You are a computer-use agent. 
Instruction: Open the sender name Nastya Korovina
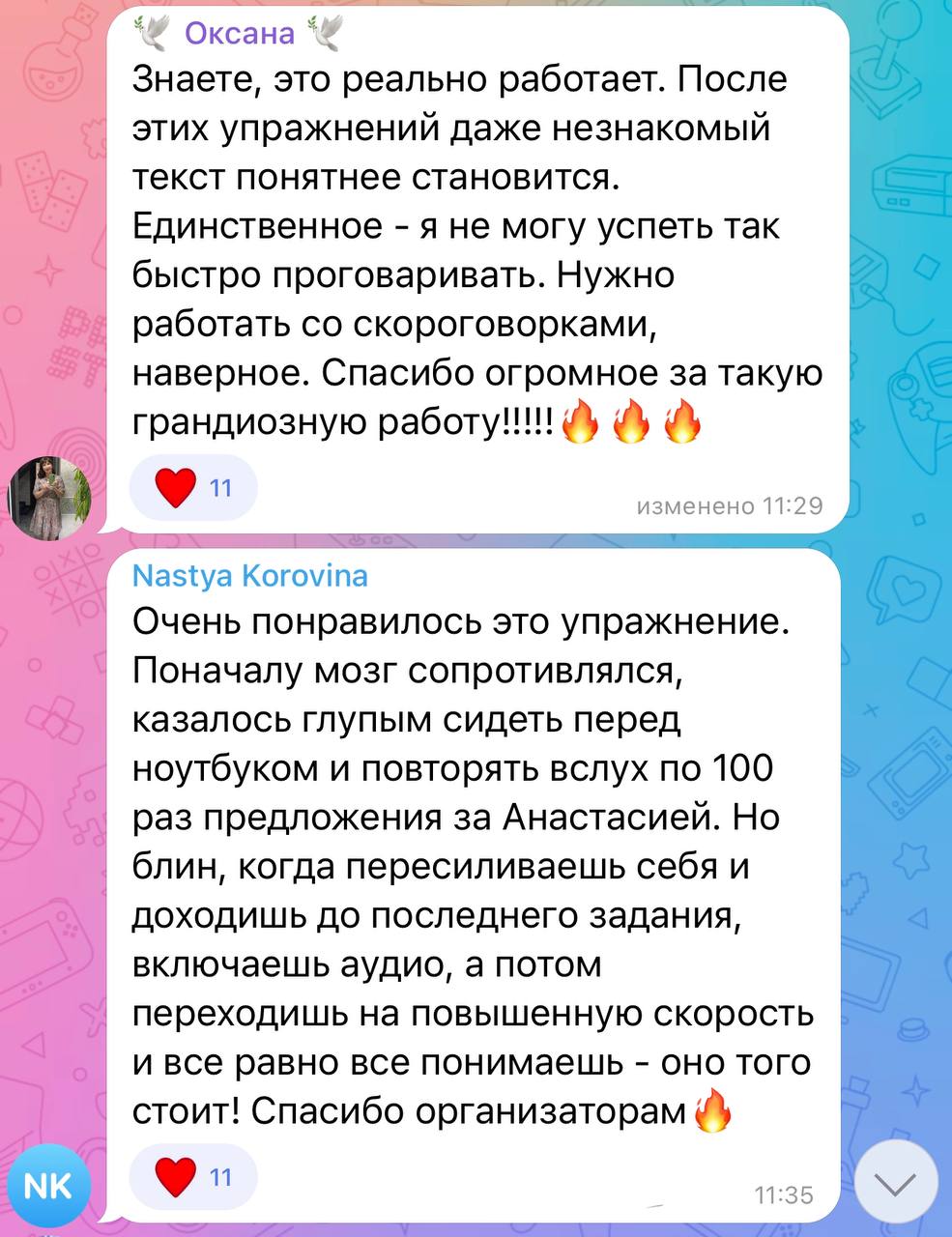[x=249, y=577]
